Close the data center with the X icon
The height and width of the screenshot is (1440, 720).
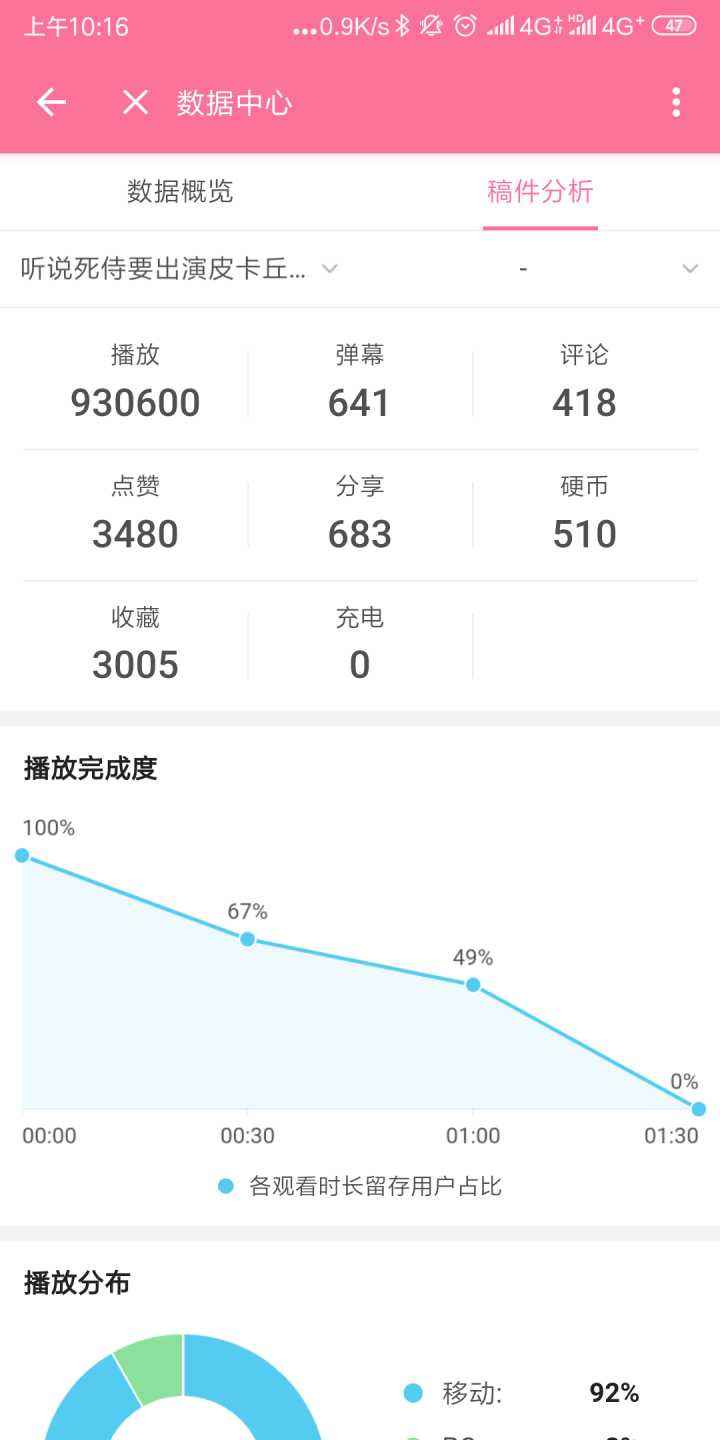(x=133, y=102)
